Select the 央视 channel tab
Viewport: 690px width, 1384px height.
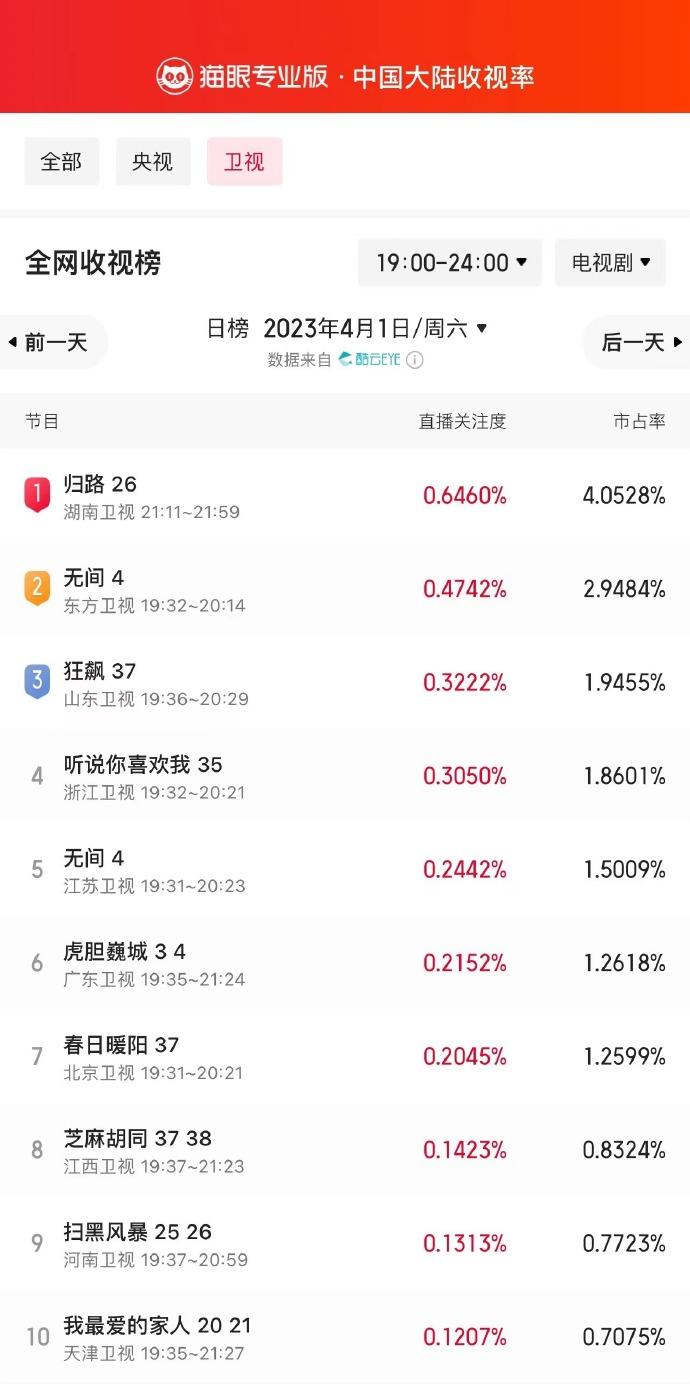153,162
